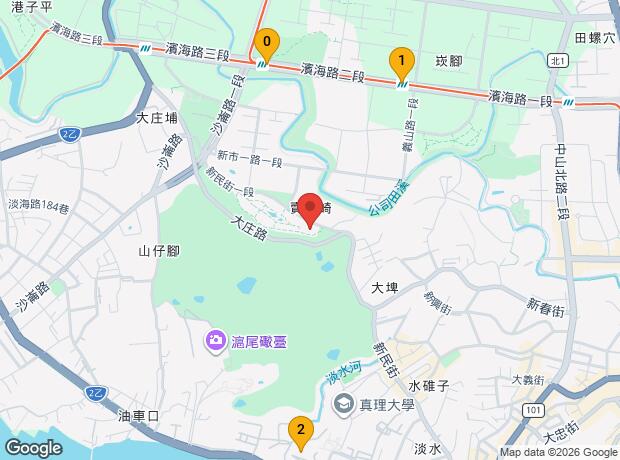Open the 滬尾礮臺 place icon
This screenshot has width=620, height=460.
click(214, 342)
